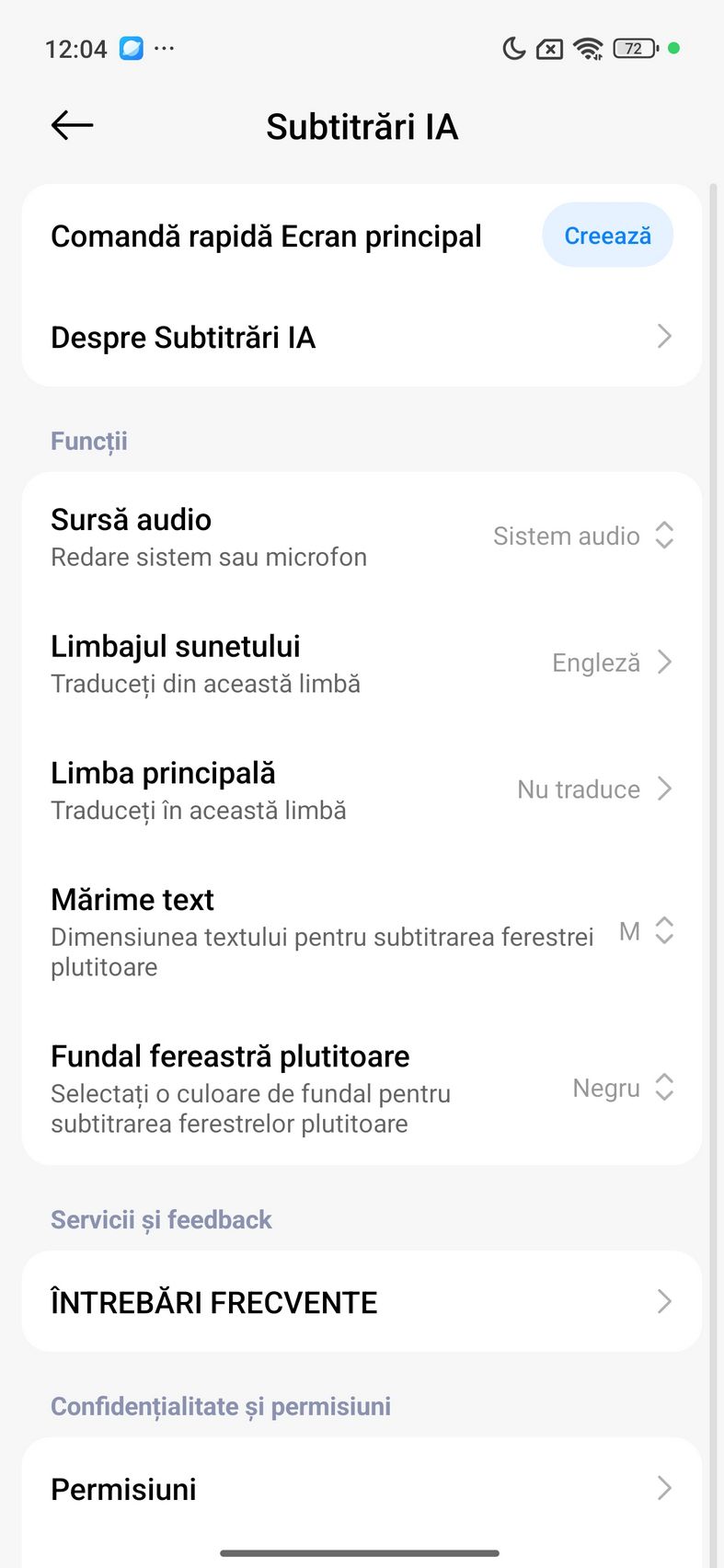Open Despre Subtitrări IA
This screenshot has height=1568, width=724.
[x=361, y=337]
